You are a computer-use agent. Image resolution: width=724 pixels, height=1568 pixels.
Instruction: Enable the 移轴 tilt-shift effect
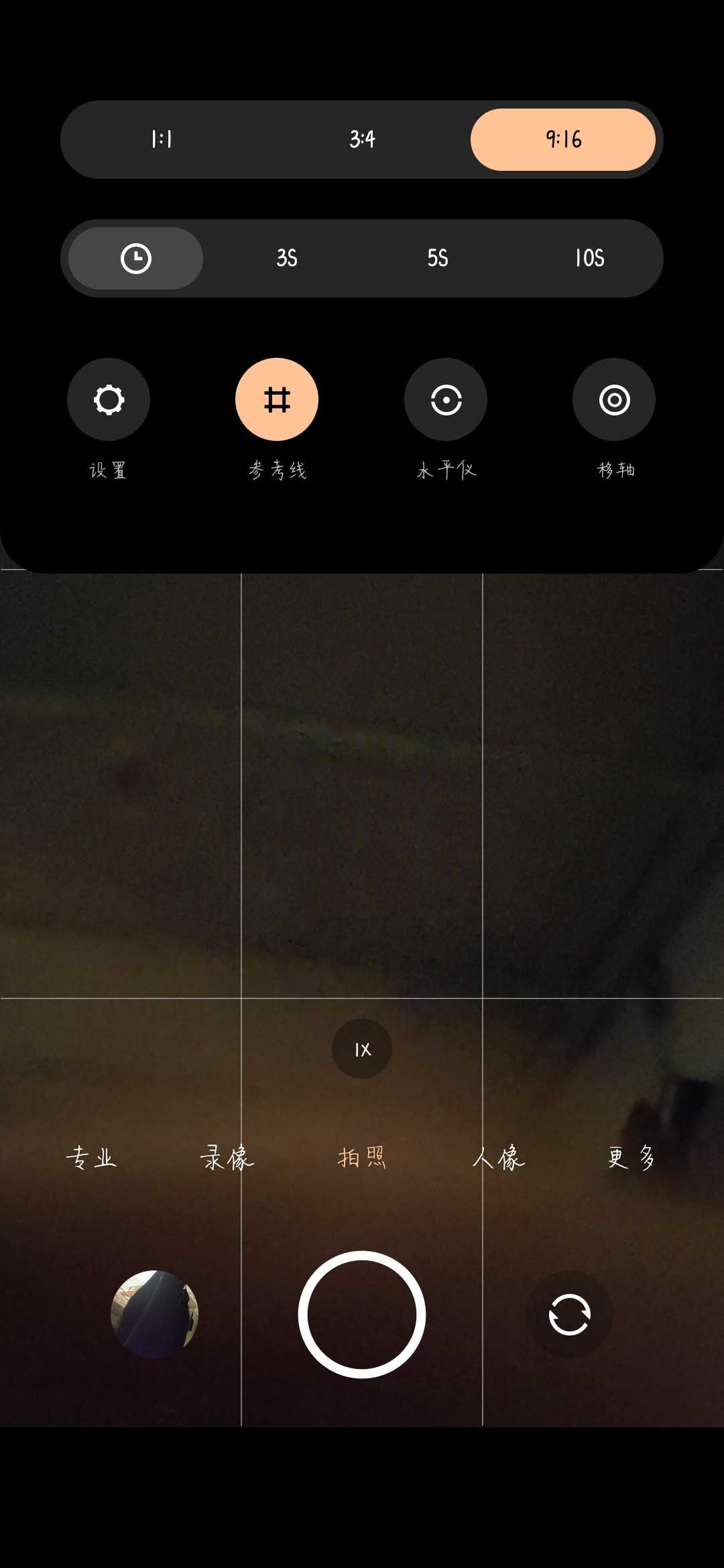(614, 400)
